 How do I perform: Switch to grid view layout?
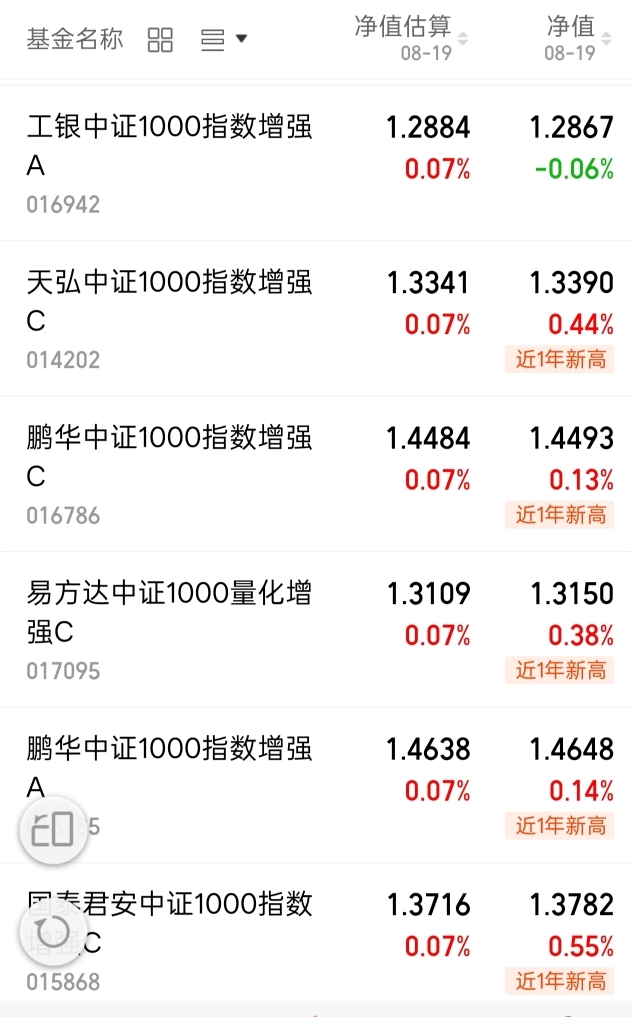pos(160,40)
